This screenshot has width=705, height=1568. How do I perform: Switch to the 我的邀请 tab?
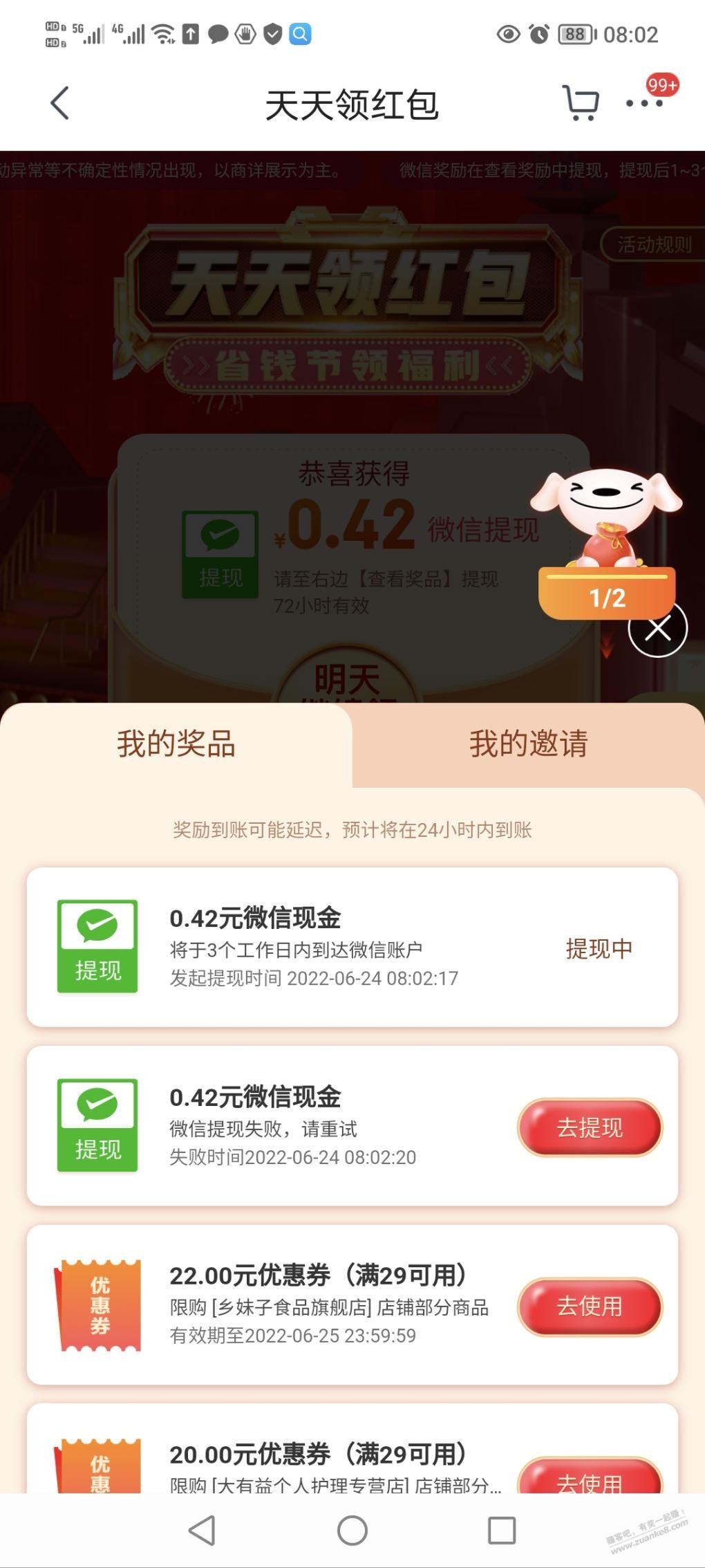pyautogui.click(x=529, y=744)
